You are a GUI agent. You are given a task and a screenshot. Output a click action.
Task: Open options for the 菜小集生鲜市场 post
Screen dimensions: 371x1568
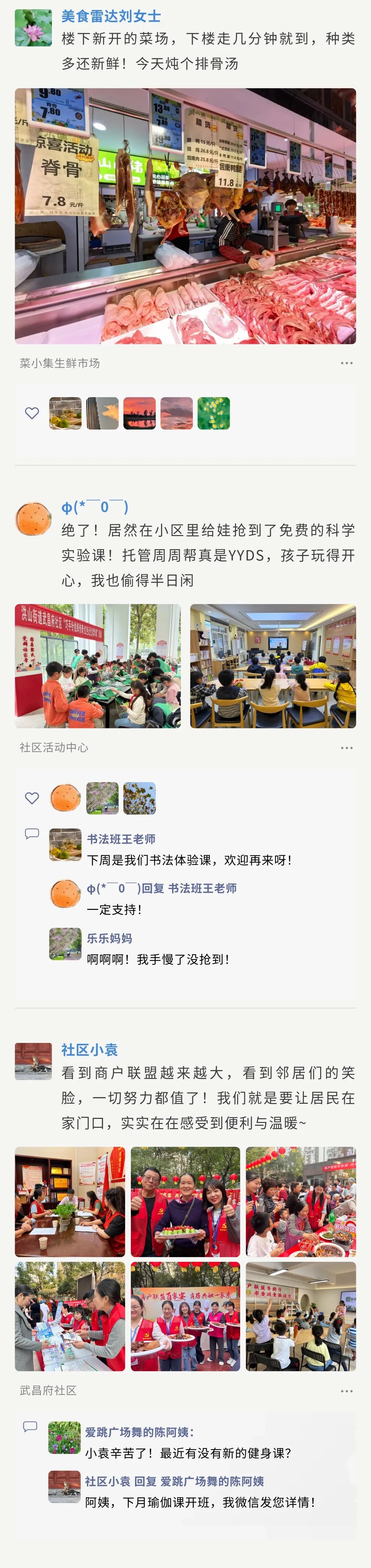point(347,363)
